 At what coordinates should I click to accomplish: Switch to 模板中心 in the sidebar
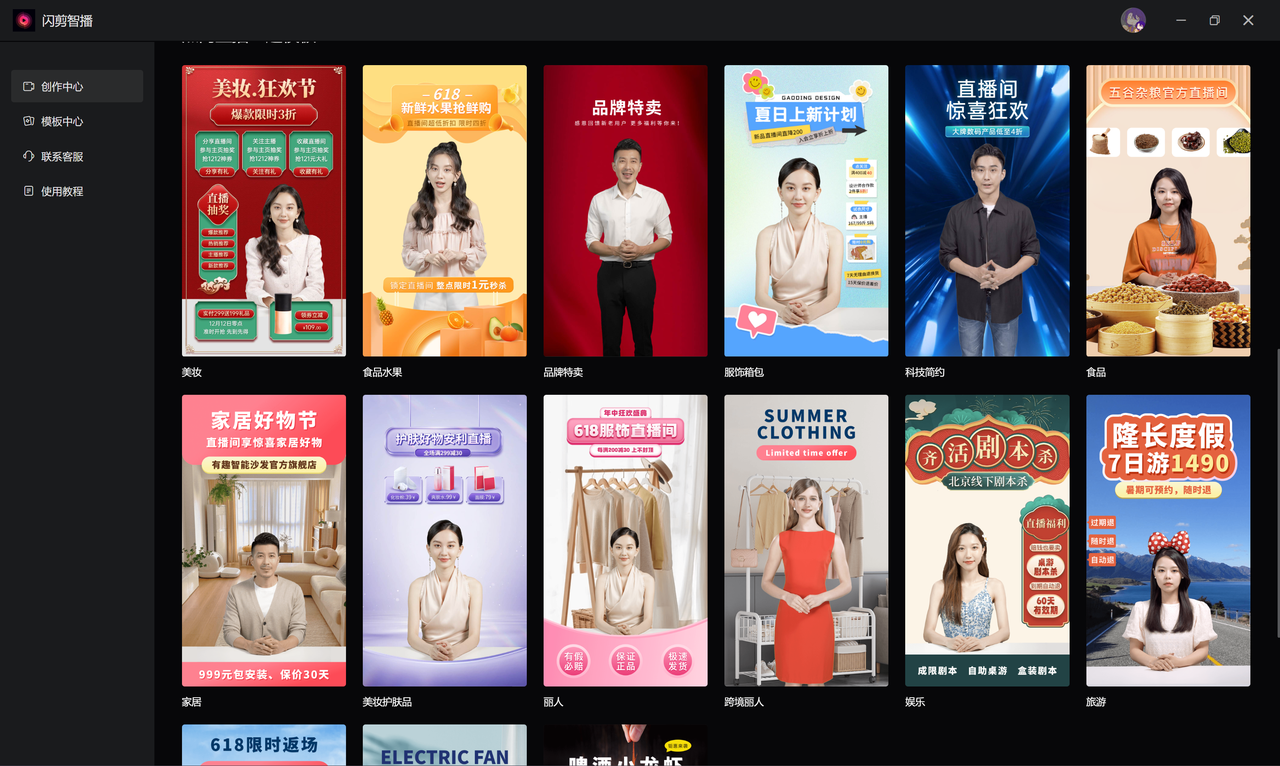76,122
